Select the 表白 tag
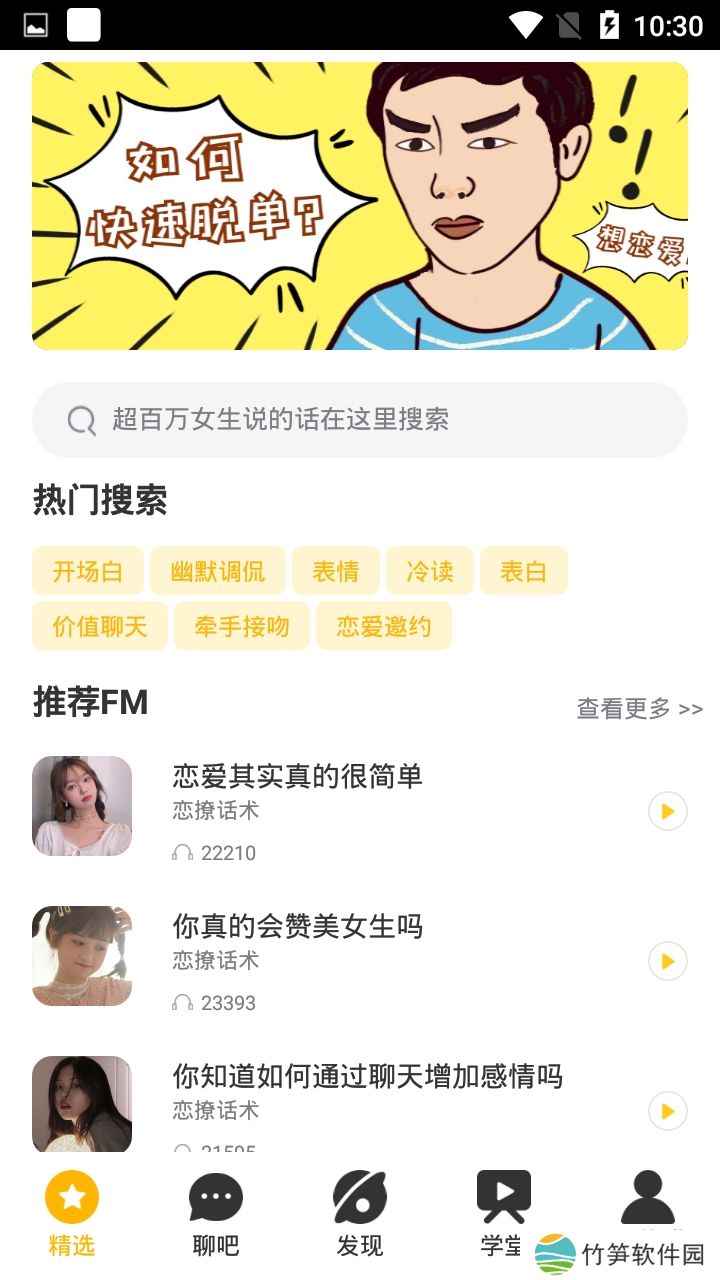This screenshot has height=1280, width=720. pos(524,571)
